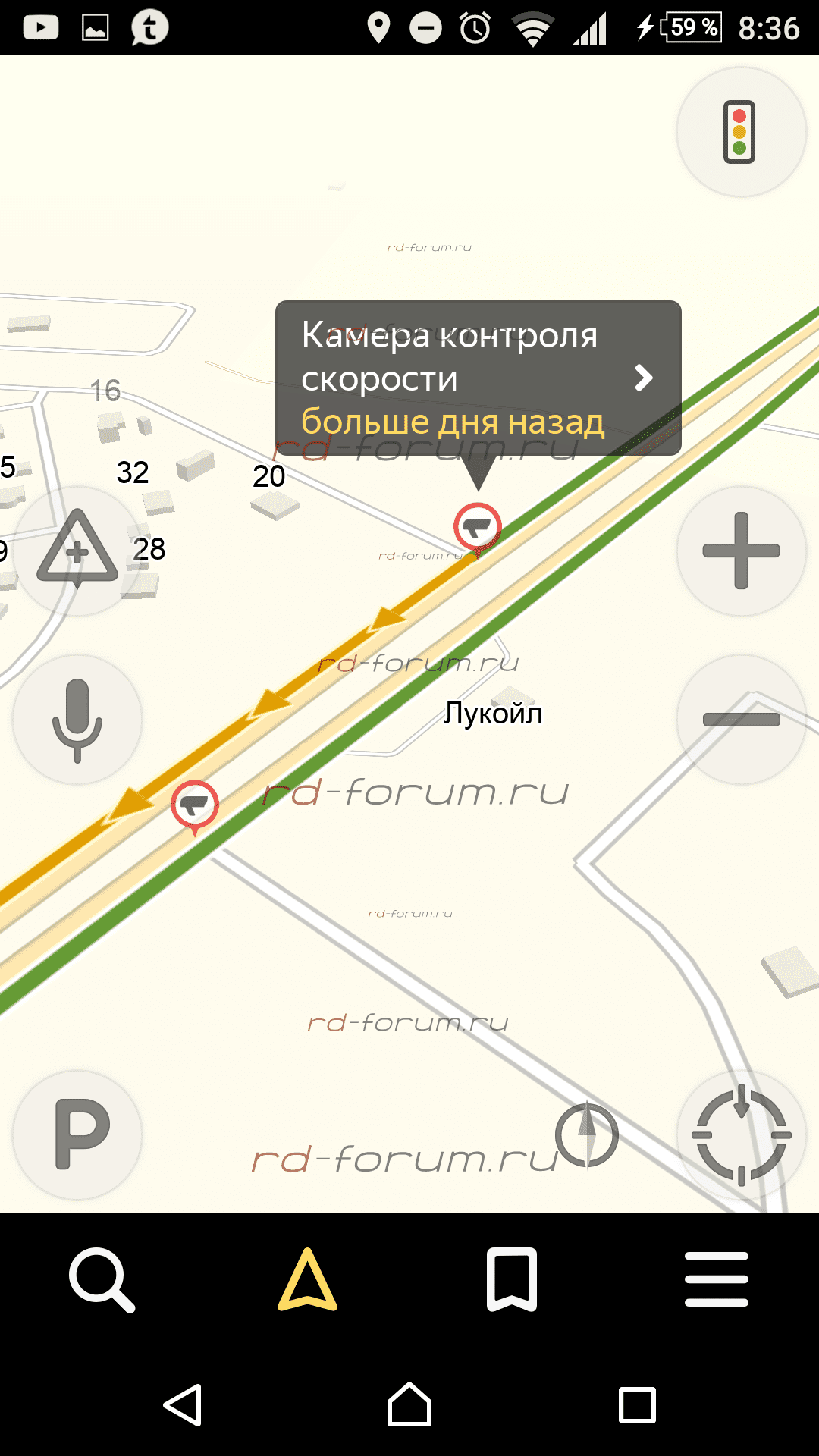819x1456 pixels.
Task: Show parking with the P button
Action: click(77, 1134)
